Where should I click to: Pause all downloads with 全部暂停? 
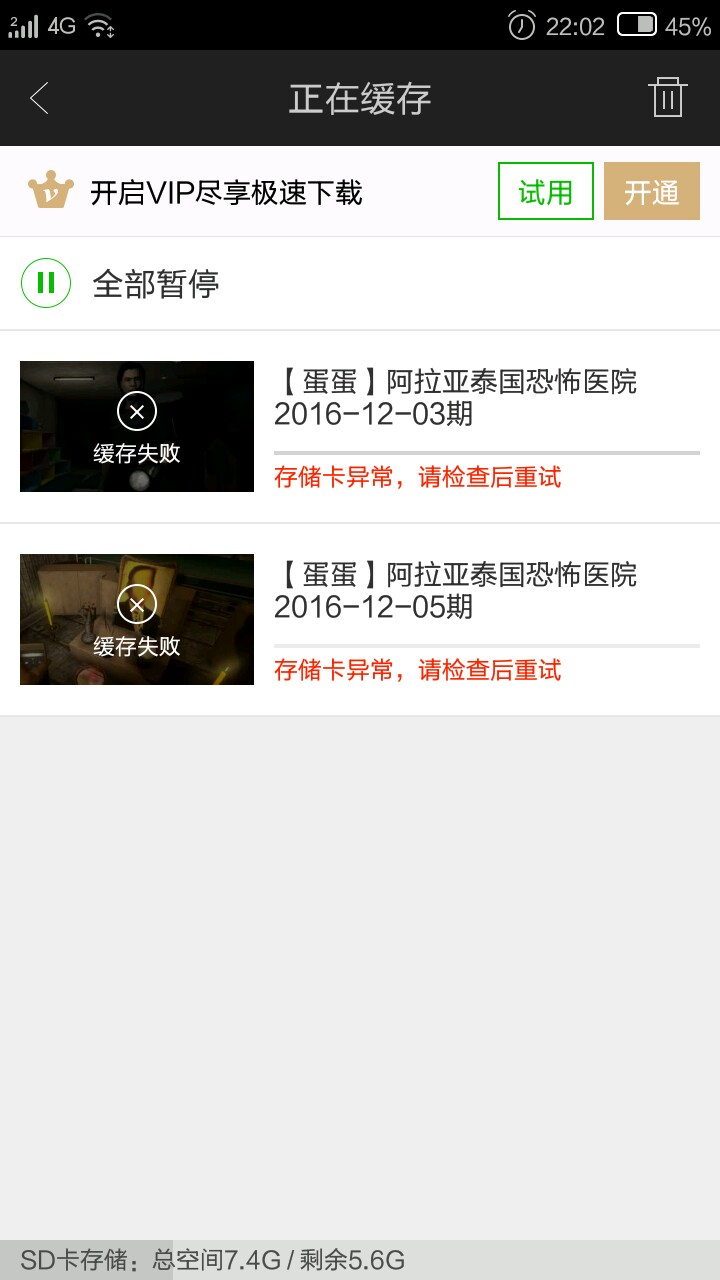120,283
